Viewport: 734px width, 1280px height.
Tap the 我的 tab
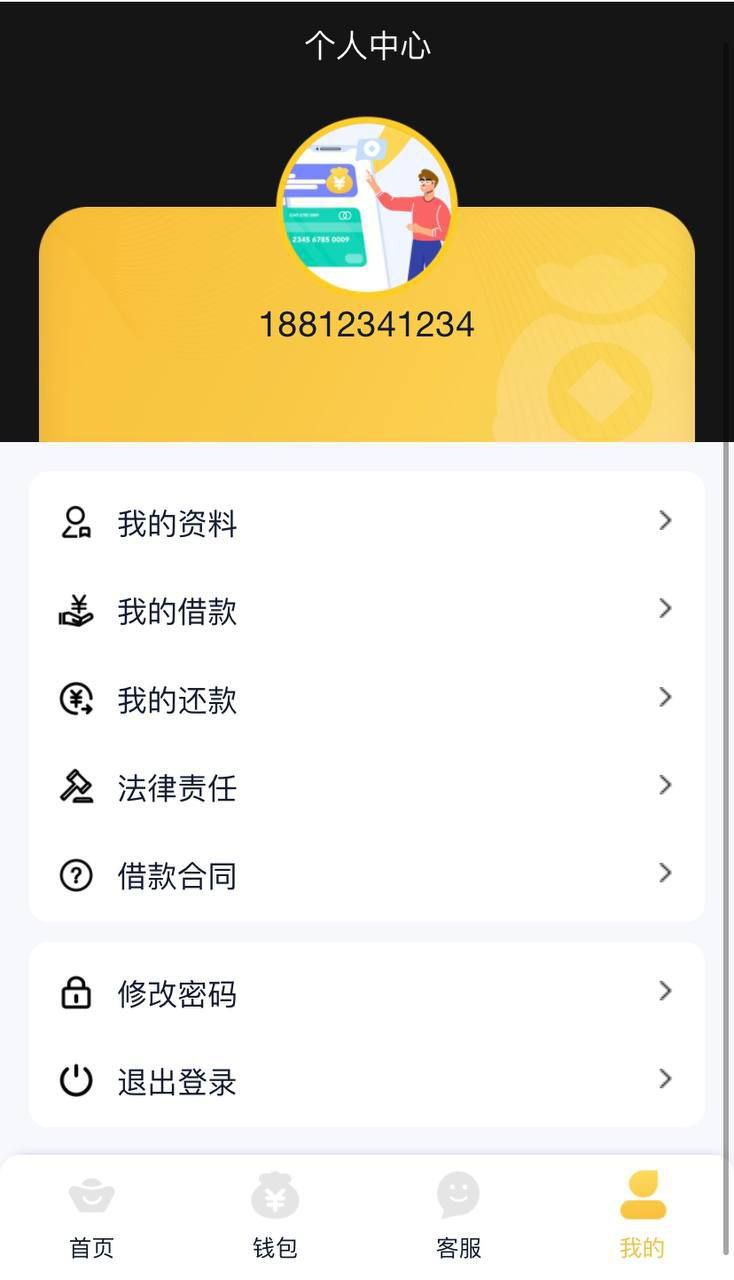[642, 1215]
